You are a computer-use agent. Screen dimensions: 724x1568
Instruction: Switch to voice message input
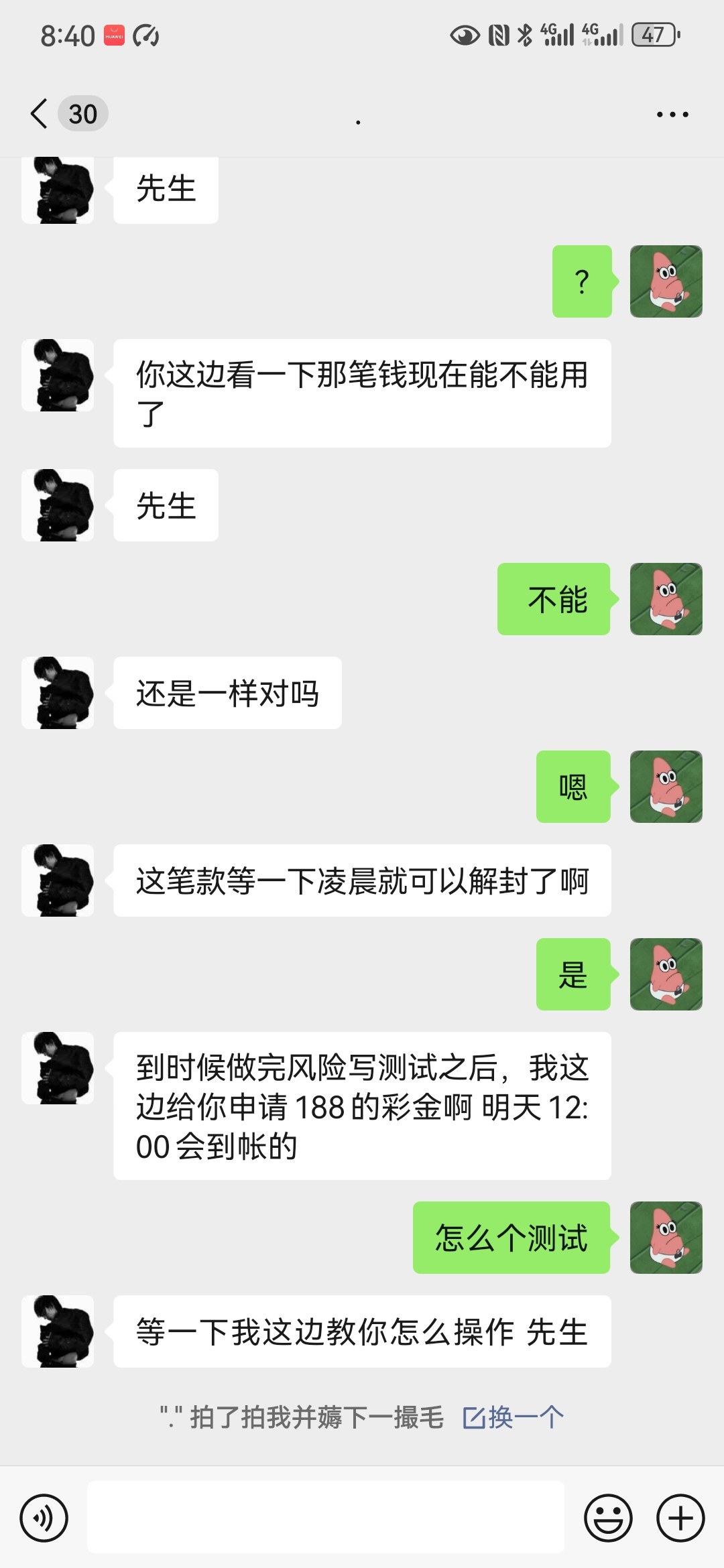(x=44, y=1518)
